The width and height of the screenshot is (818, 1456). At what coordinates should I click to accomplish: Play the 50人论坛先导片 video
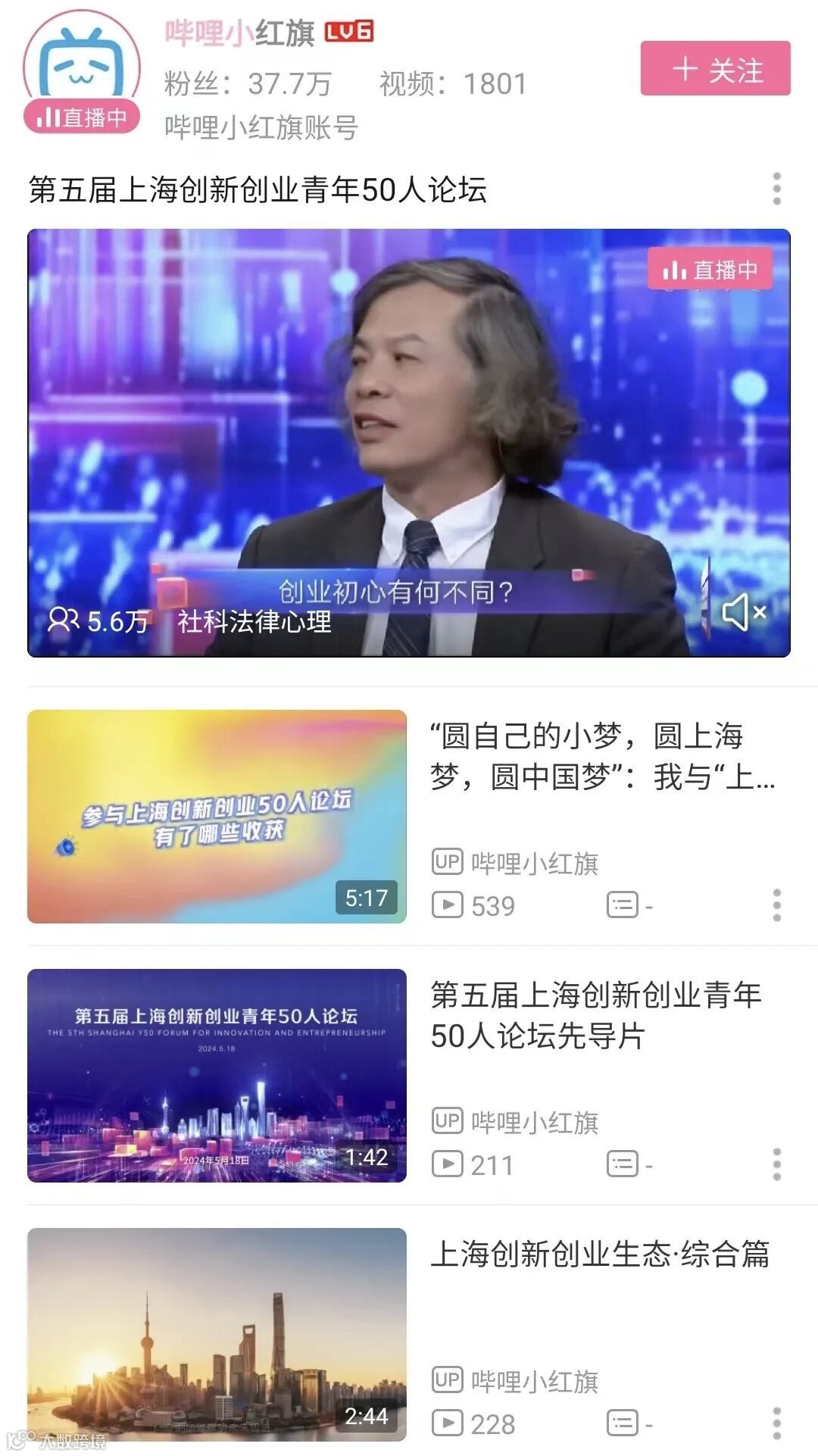coord(217,1075)
